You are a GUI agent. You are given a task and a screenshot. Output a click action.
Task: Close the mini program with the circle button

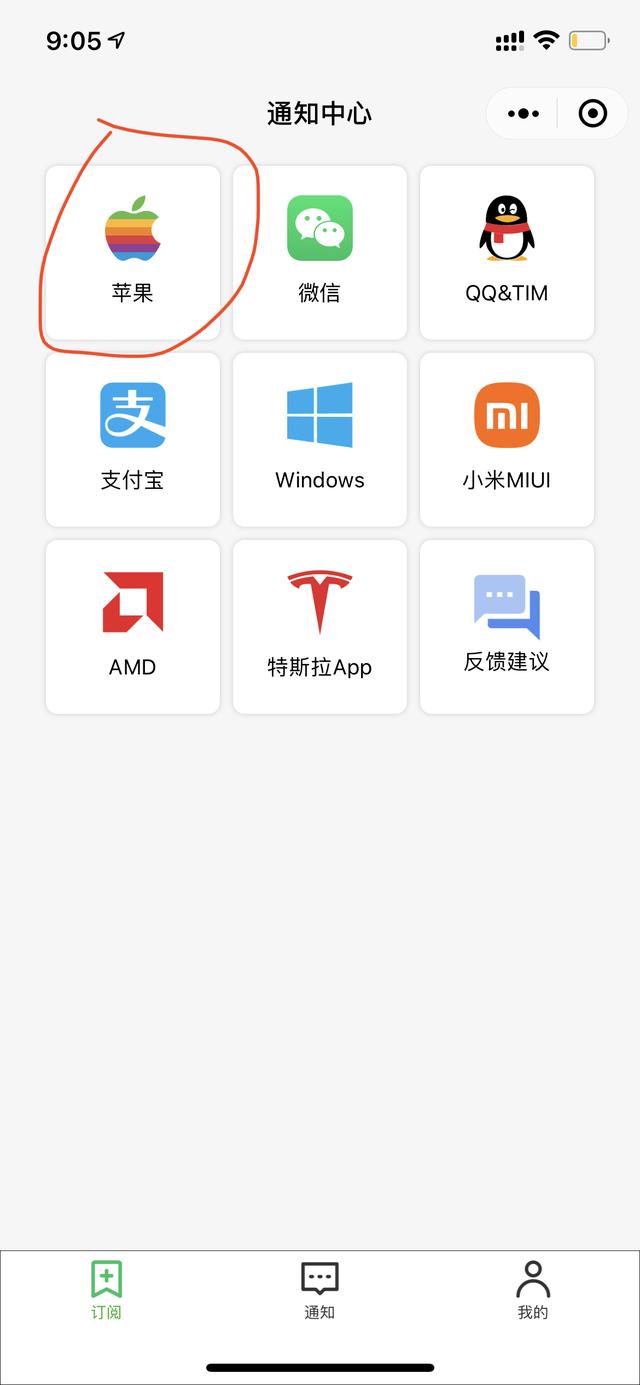[593, 114]
